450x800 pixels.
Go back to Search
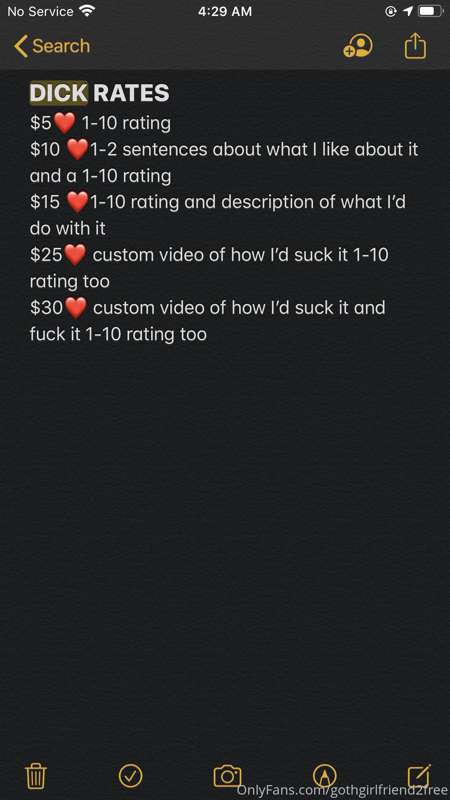pyautogui.click(x=52, y=46)
